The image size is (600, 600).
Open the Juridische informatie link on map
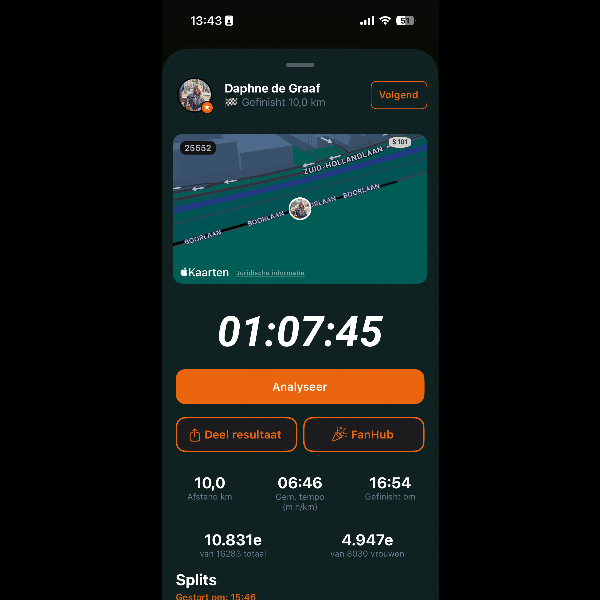270,272
